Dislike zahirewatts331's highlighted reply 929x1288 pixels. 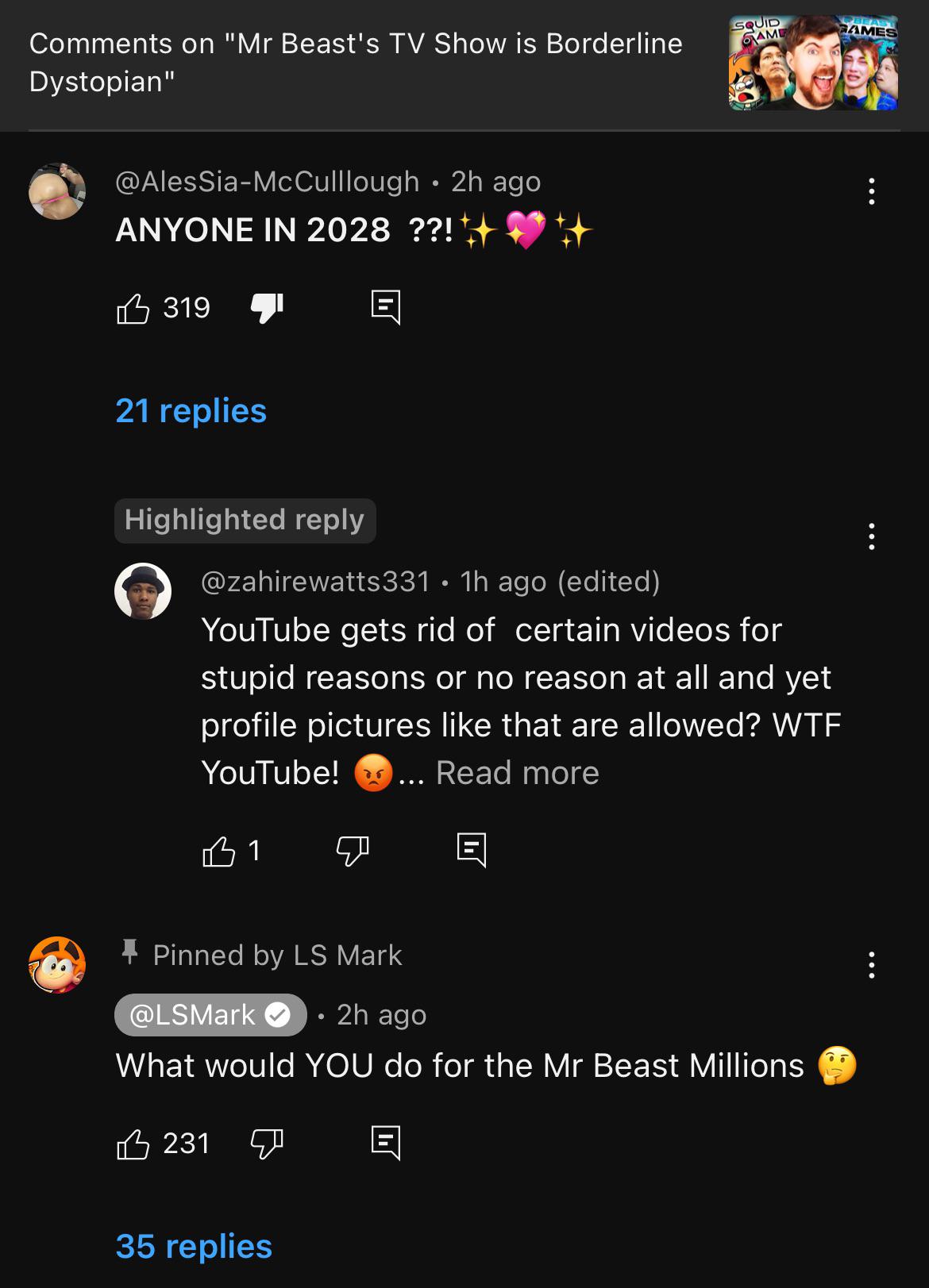coord(353,851)
